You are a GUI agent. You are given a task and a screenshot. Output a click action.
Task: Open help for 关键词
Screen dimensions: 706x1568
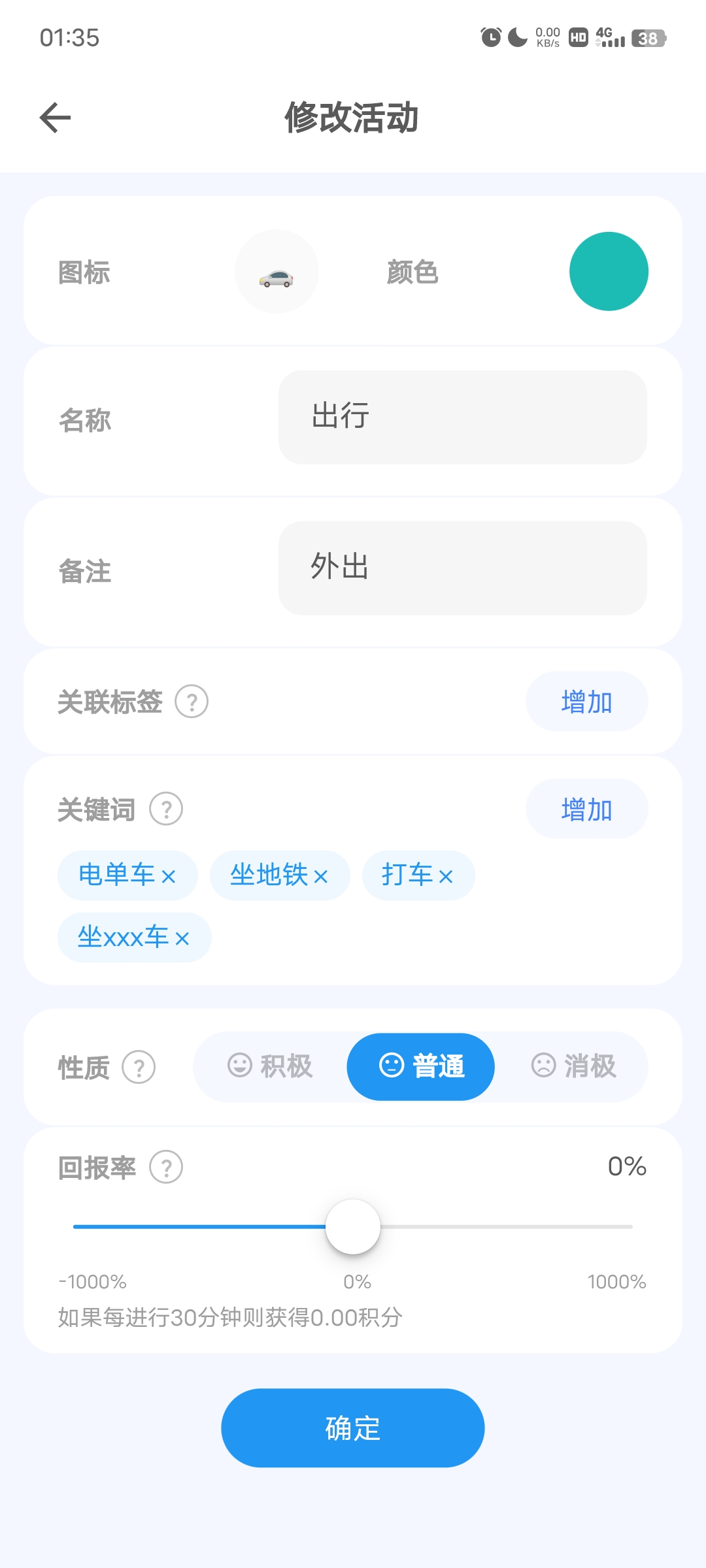(x=167, y=808)
